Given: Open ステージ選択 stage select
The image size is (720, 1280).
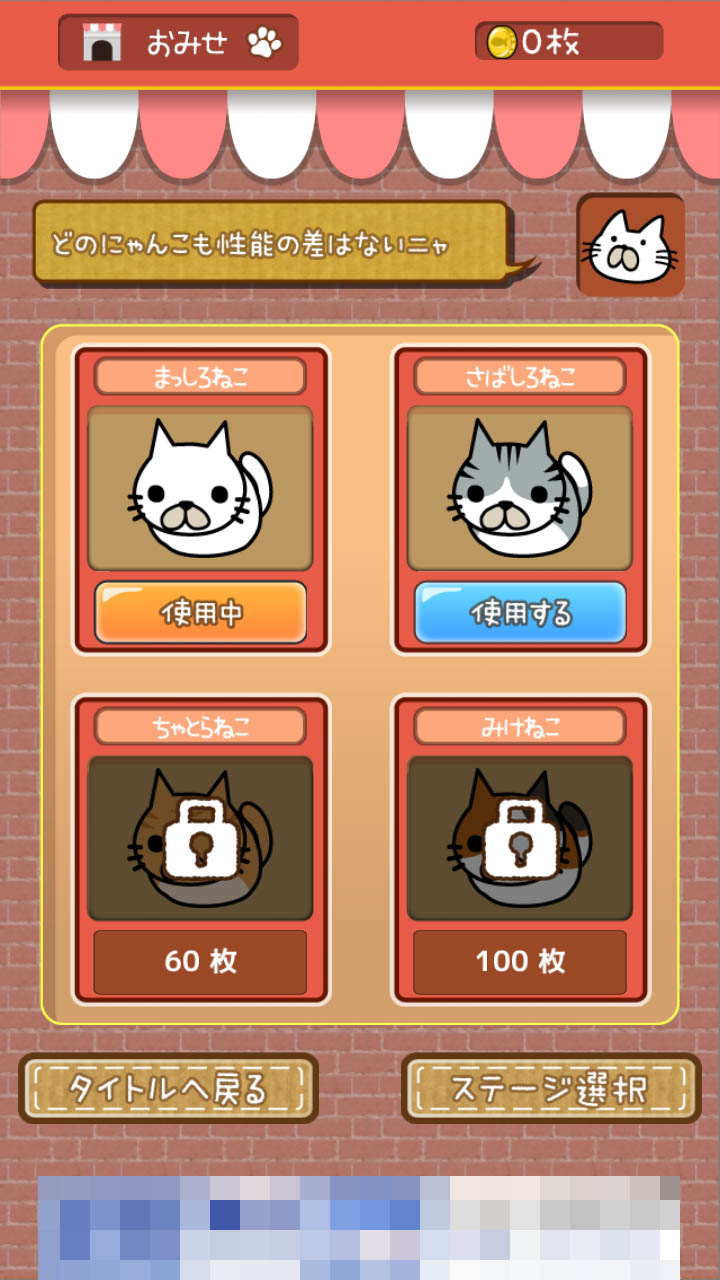Looking at the screenshot, I should pos(551,1088).
